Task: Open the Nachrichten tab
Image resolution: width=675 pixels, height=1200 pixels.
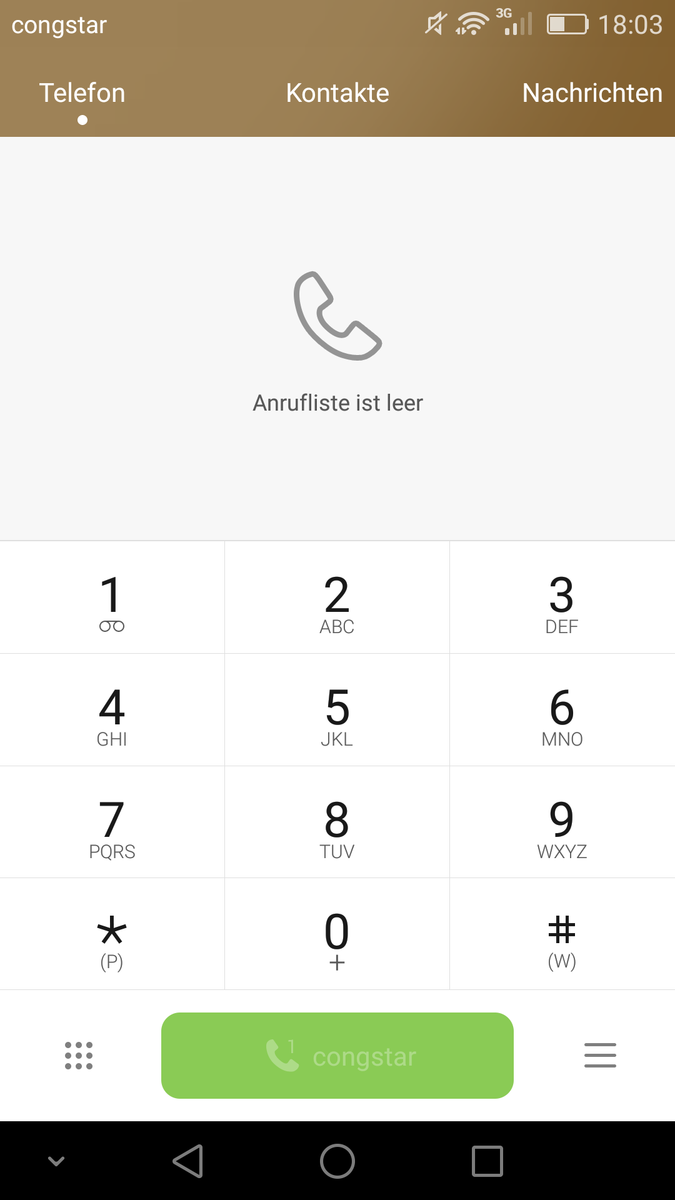Action: point(592,93)
